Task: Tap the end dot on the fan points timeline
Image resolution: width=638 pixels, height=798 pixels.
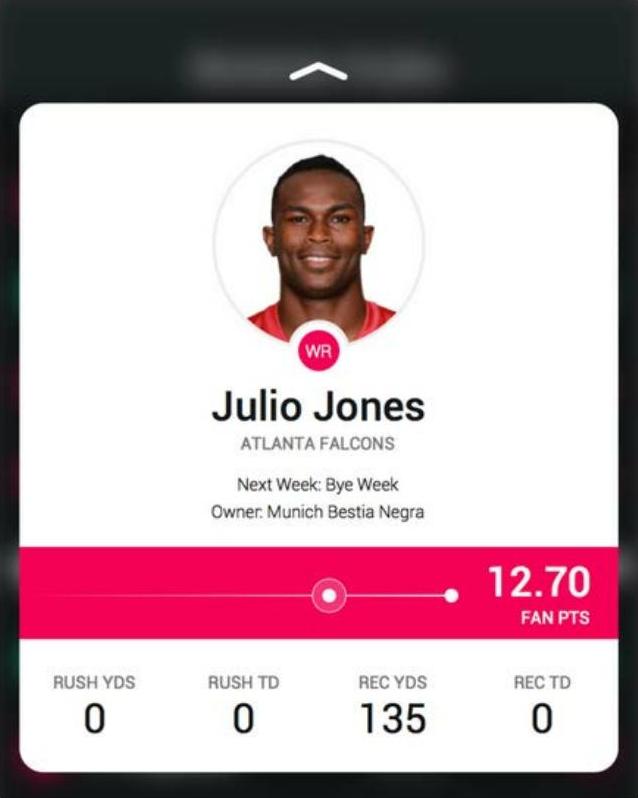Action: [x=451, y=596]
